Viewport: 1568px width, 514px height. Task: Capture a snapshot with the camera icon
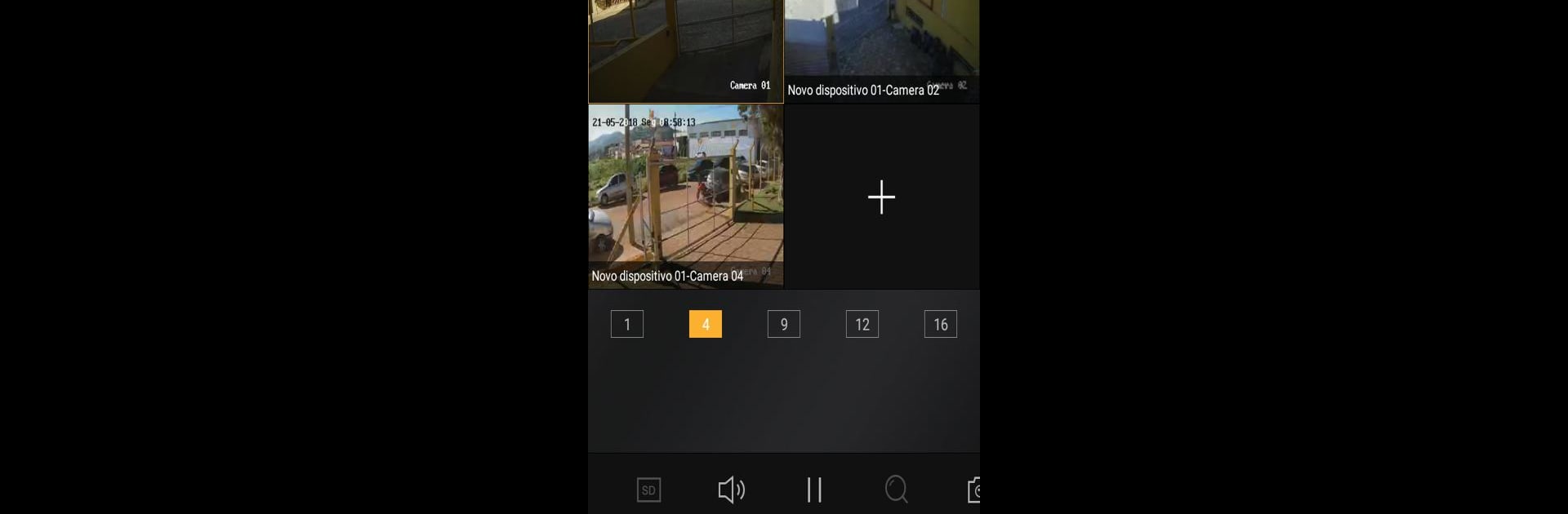pos(973,490)
